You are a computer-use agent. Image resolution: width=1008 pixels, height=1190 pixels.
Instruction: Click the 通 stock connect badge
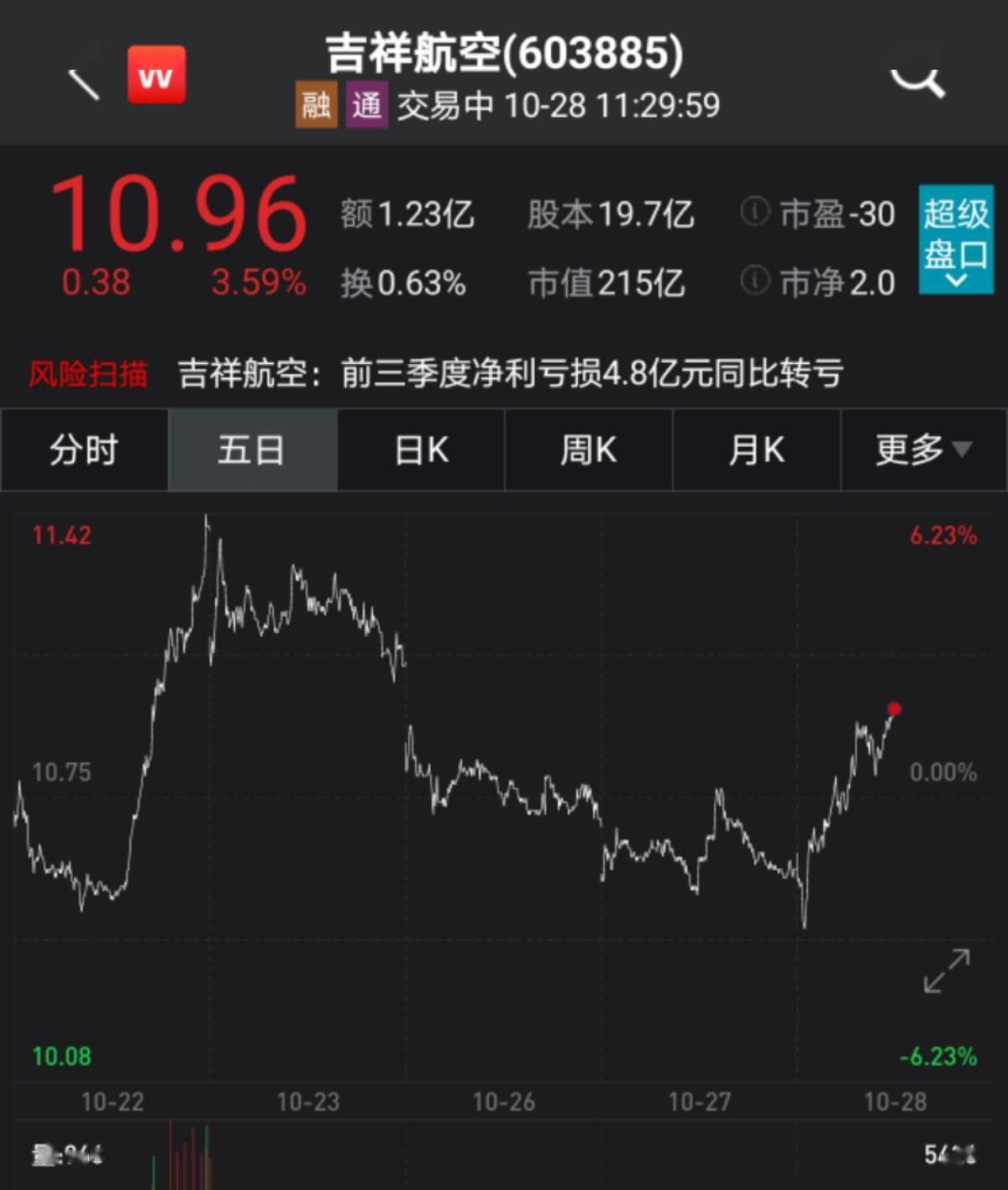coord(367,105)
